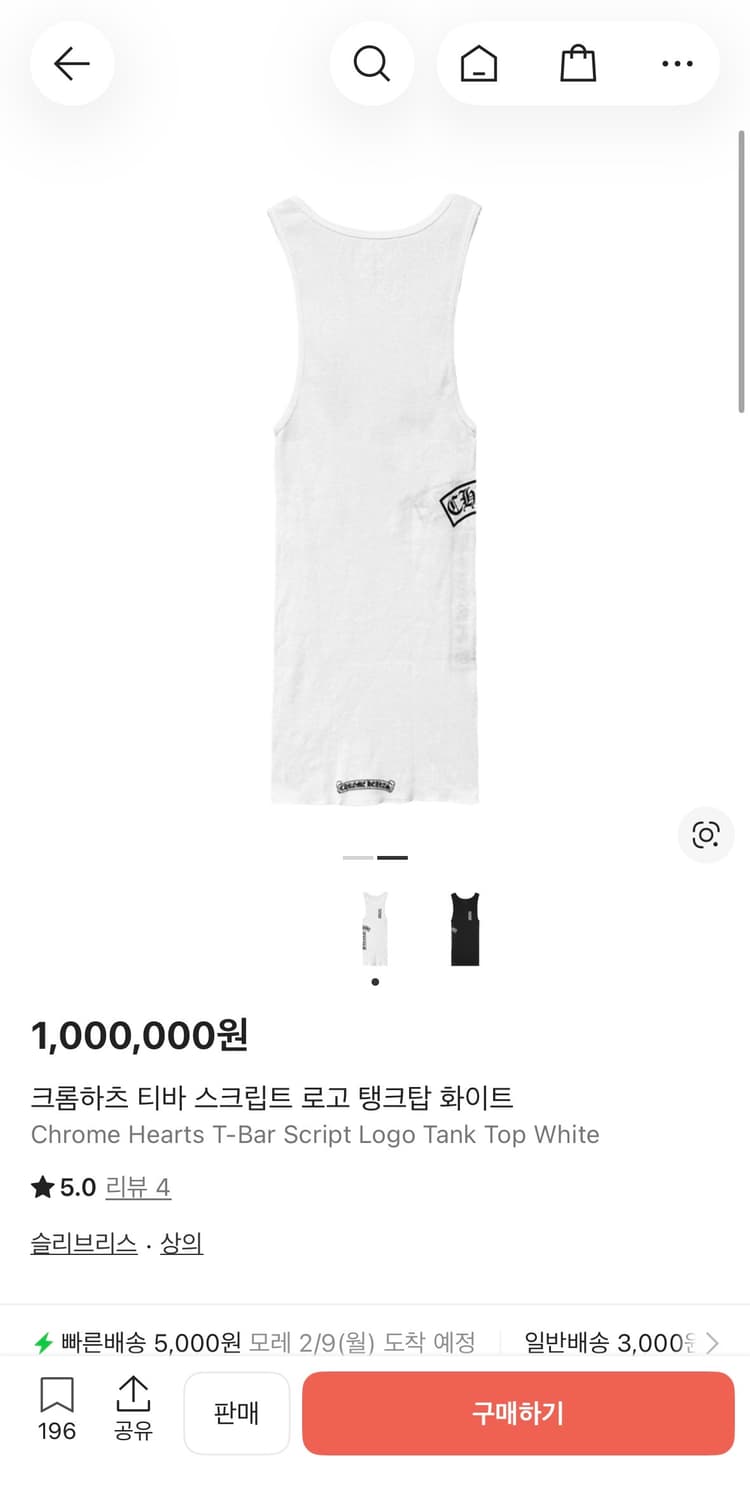Open the more options ellipsis icon
Image resolution: width=750 pixels, height=1500 pixels.
[677, 63]
